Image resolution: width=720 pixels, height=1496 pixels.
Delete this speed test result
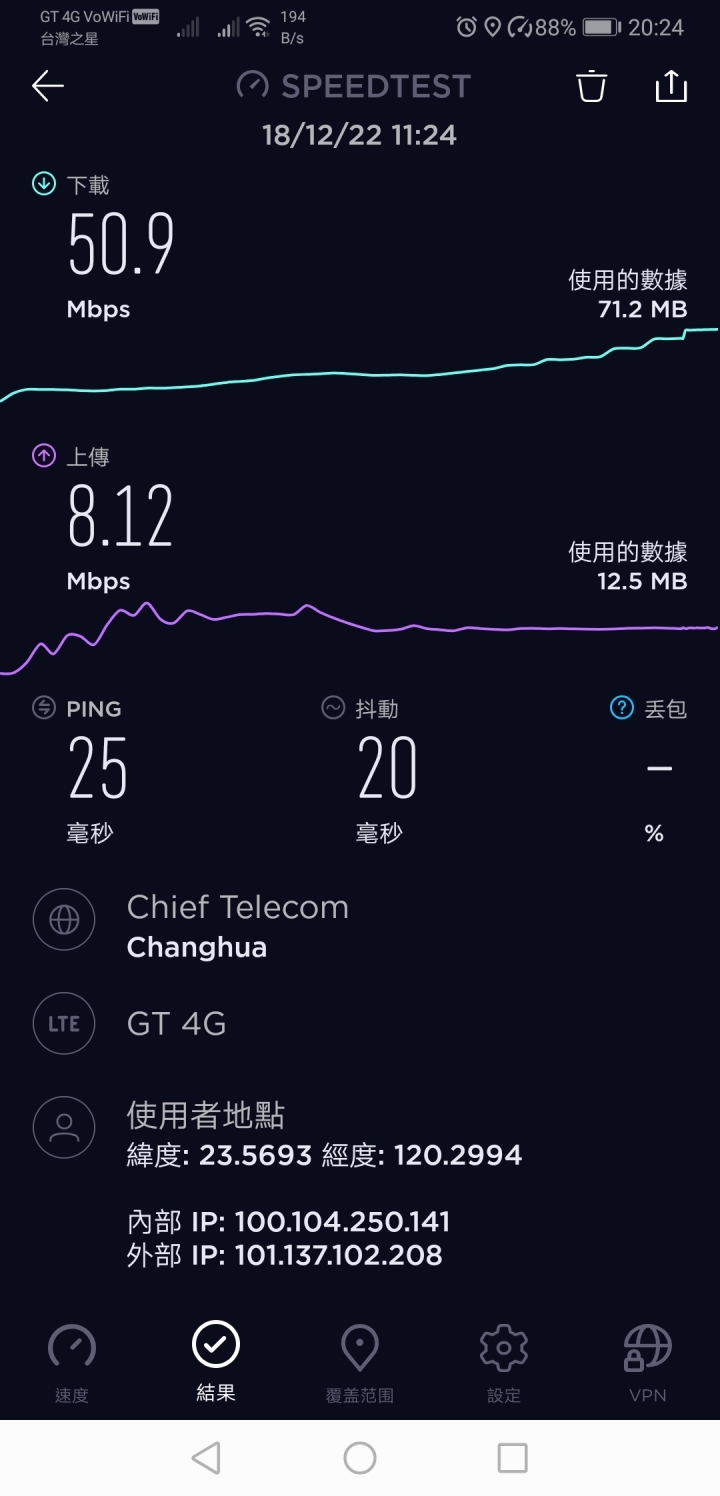click(x=592, y=87)
